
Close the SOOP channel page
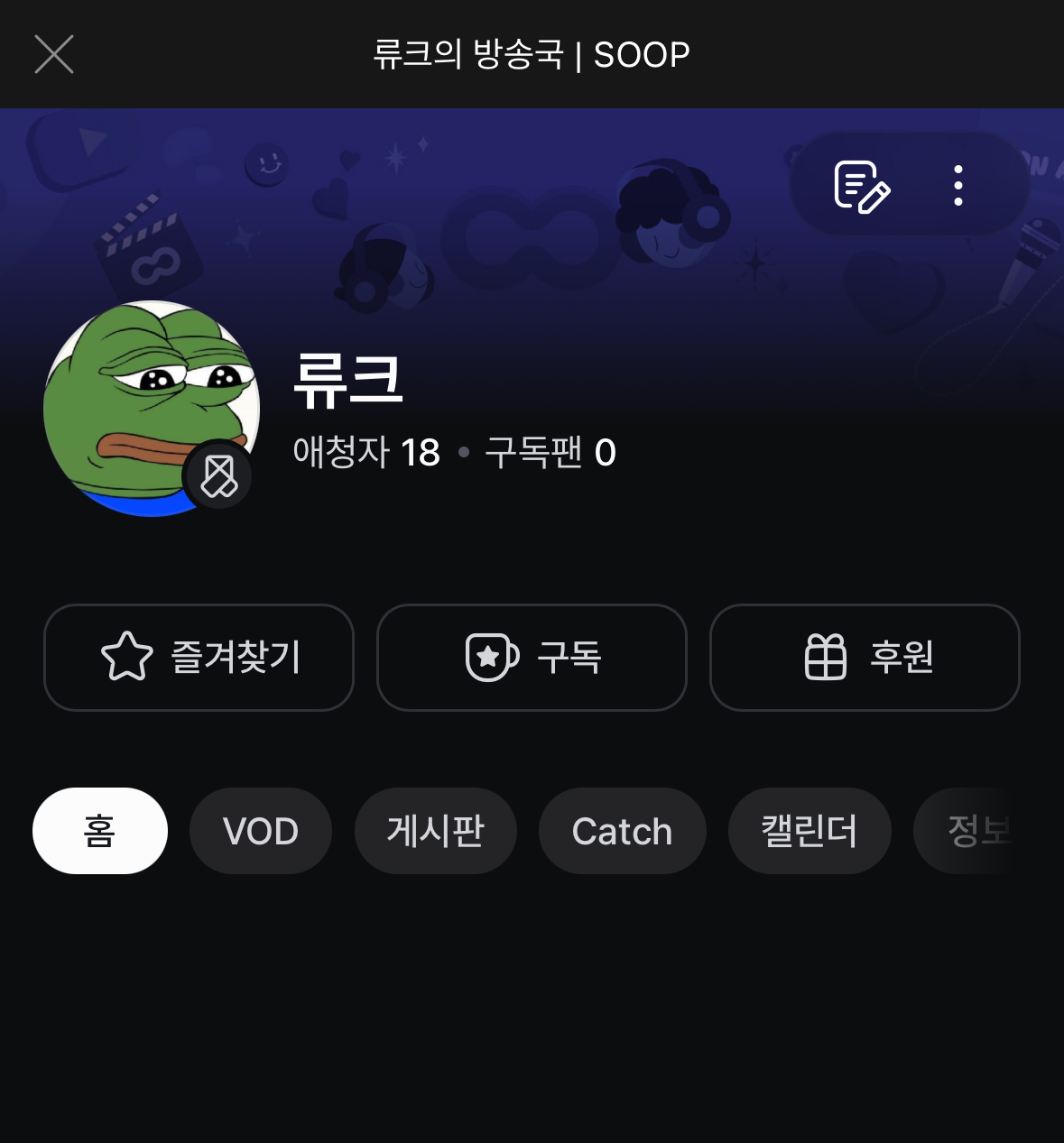point(54,54)
